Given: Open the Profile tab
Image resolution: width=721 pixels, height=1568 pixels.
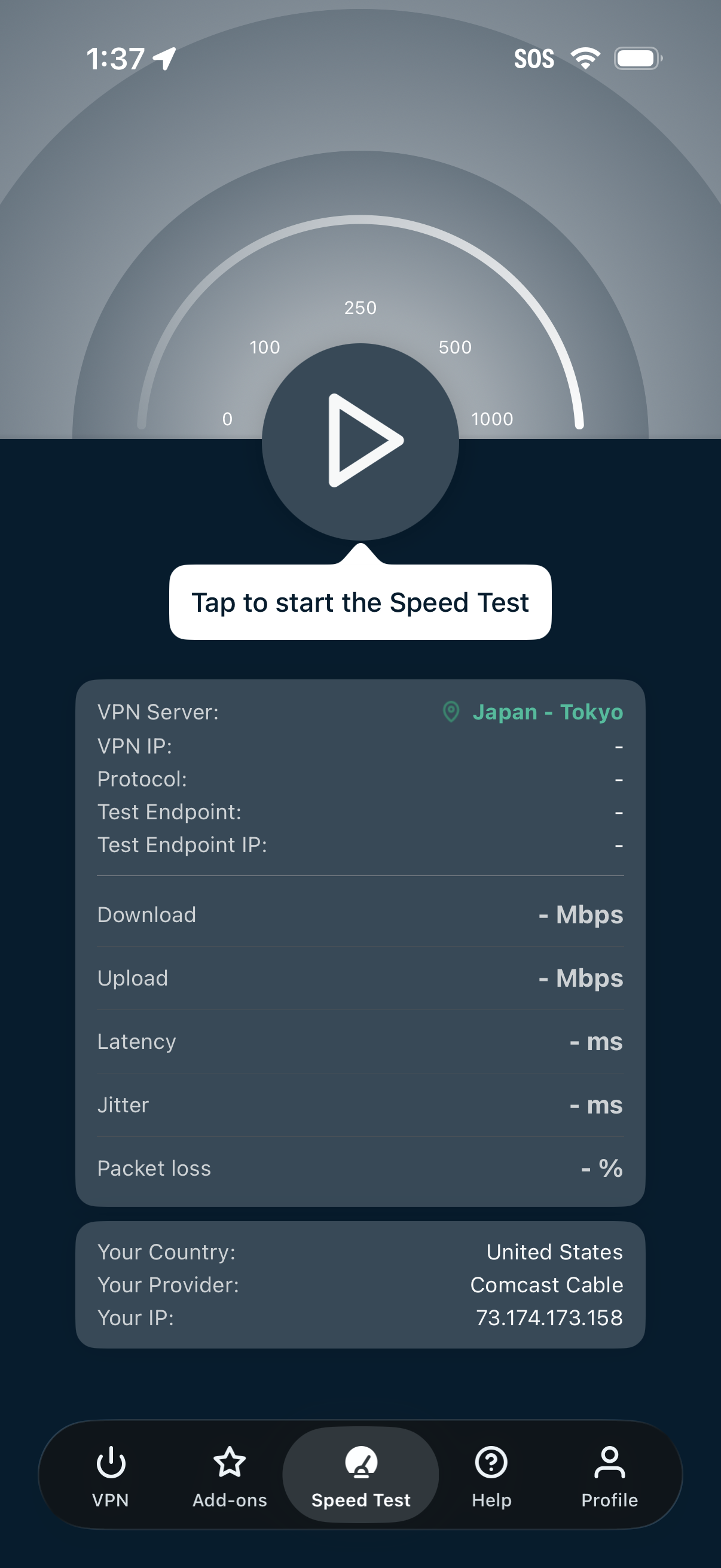Looking at the screenshot, I should pos(609,1475).
